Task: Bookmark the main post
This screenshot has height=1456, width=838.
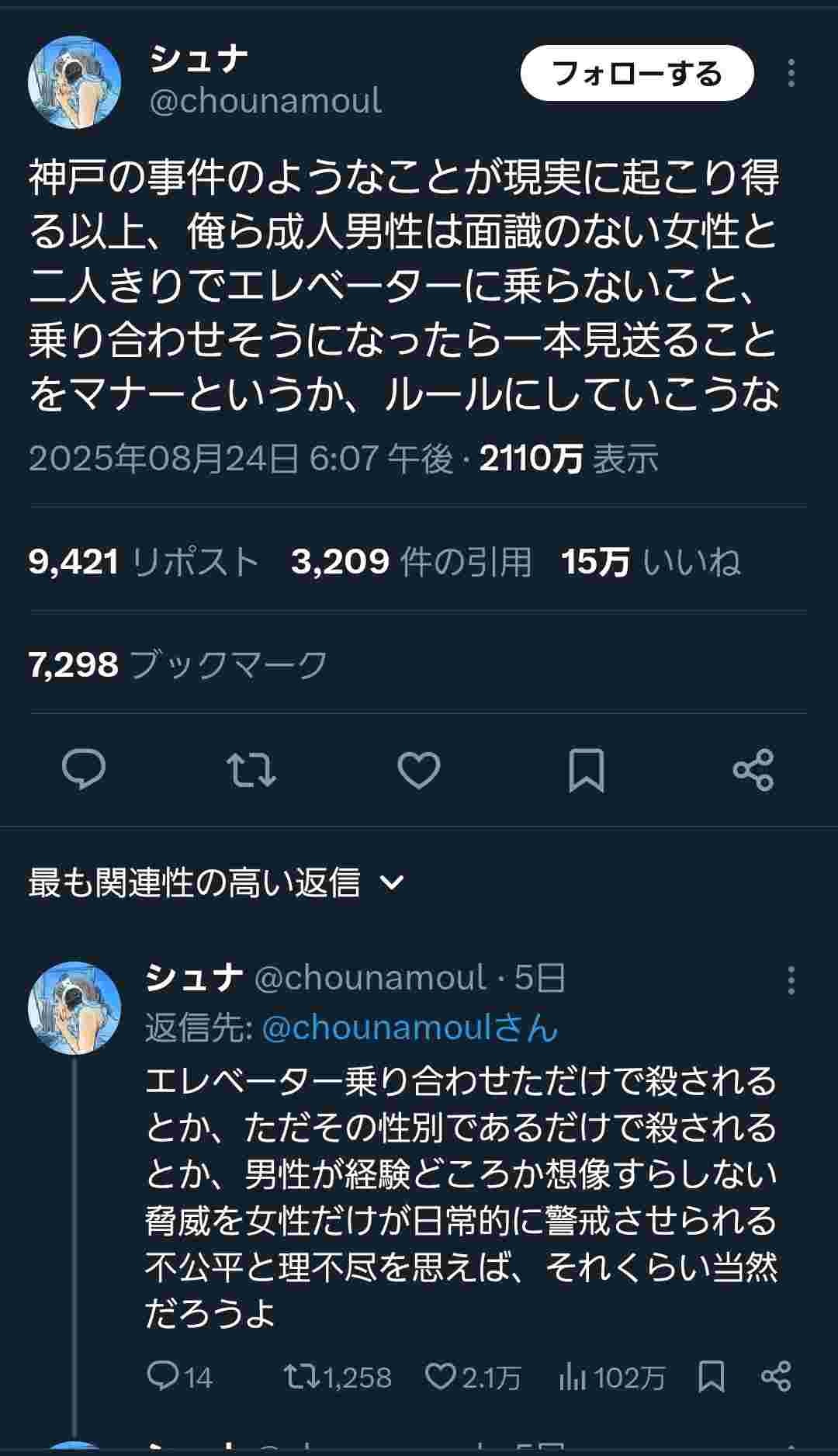Action: coord(586,770)
